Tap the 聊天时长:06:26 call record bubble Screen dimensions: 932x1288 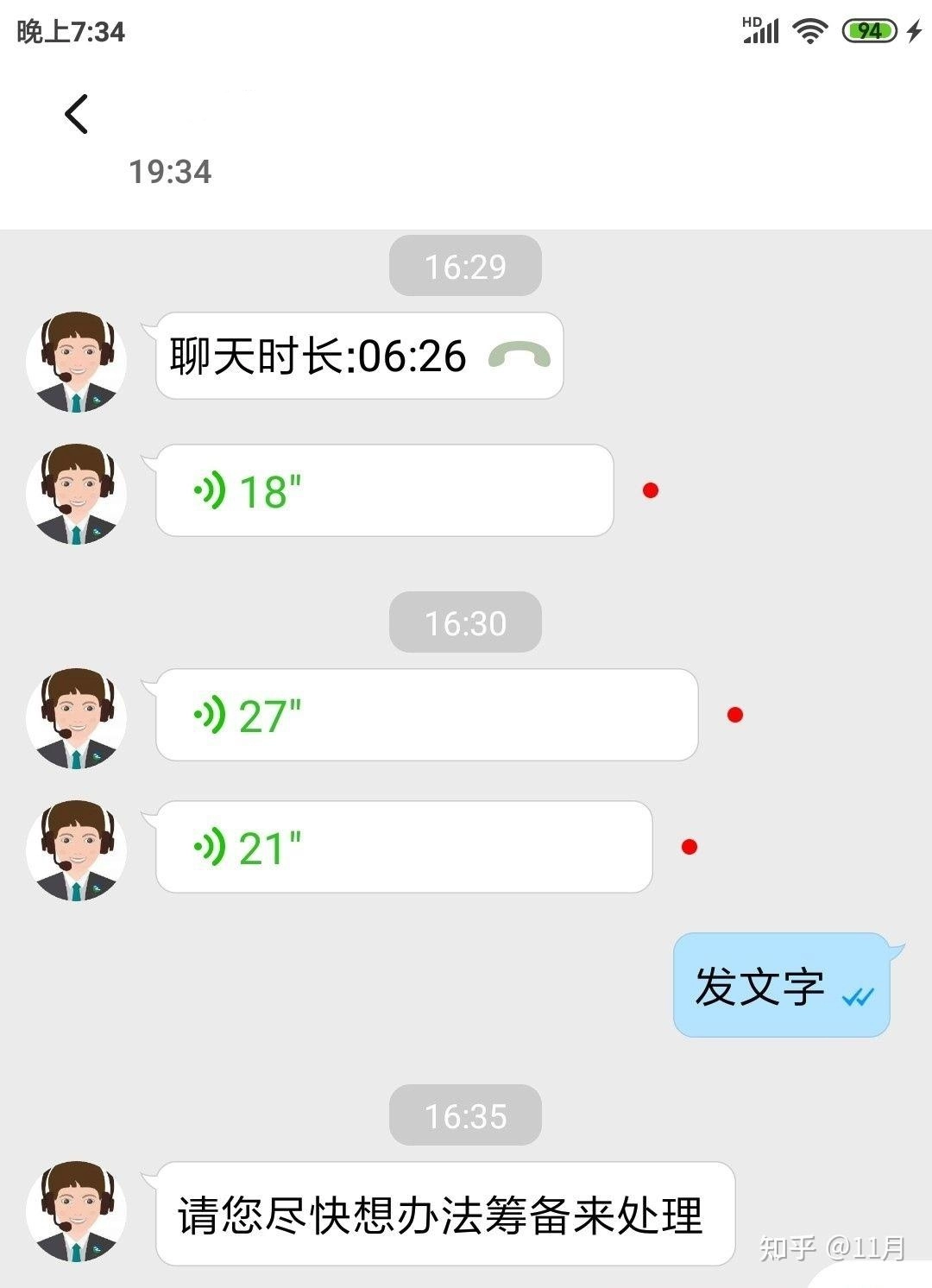(x=359, y=357)
